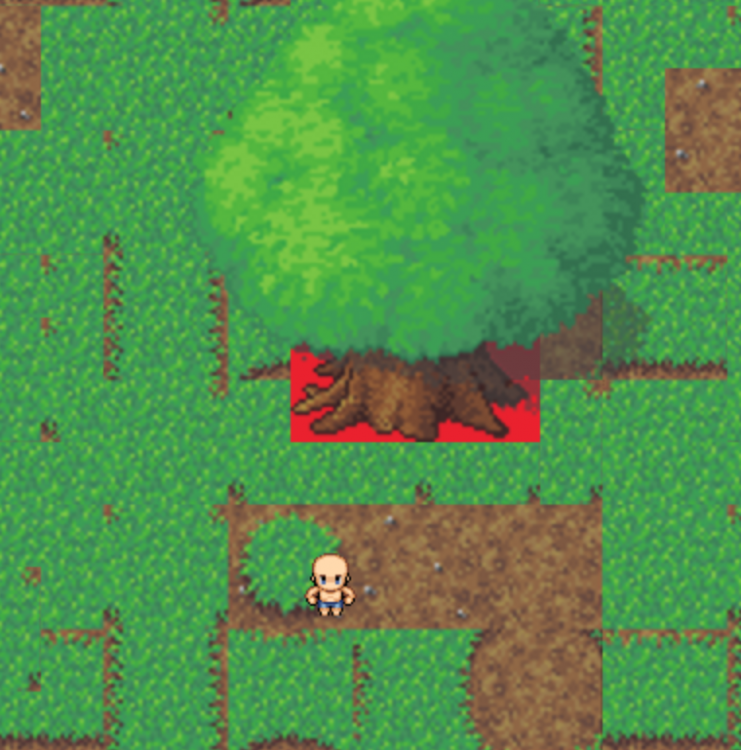Tap the red-highlighted tree trunk
The height and width of the screenshot is (750, 741).
click(x=414, y=396)
